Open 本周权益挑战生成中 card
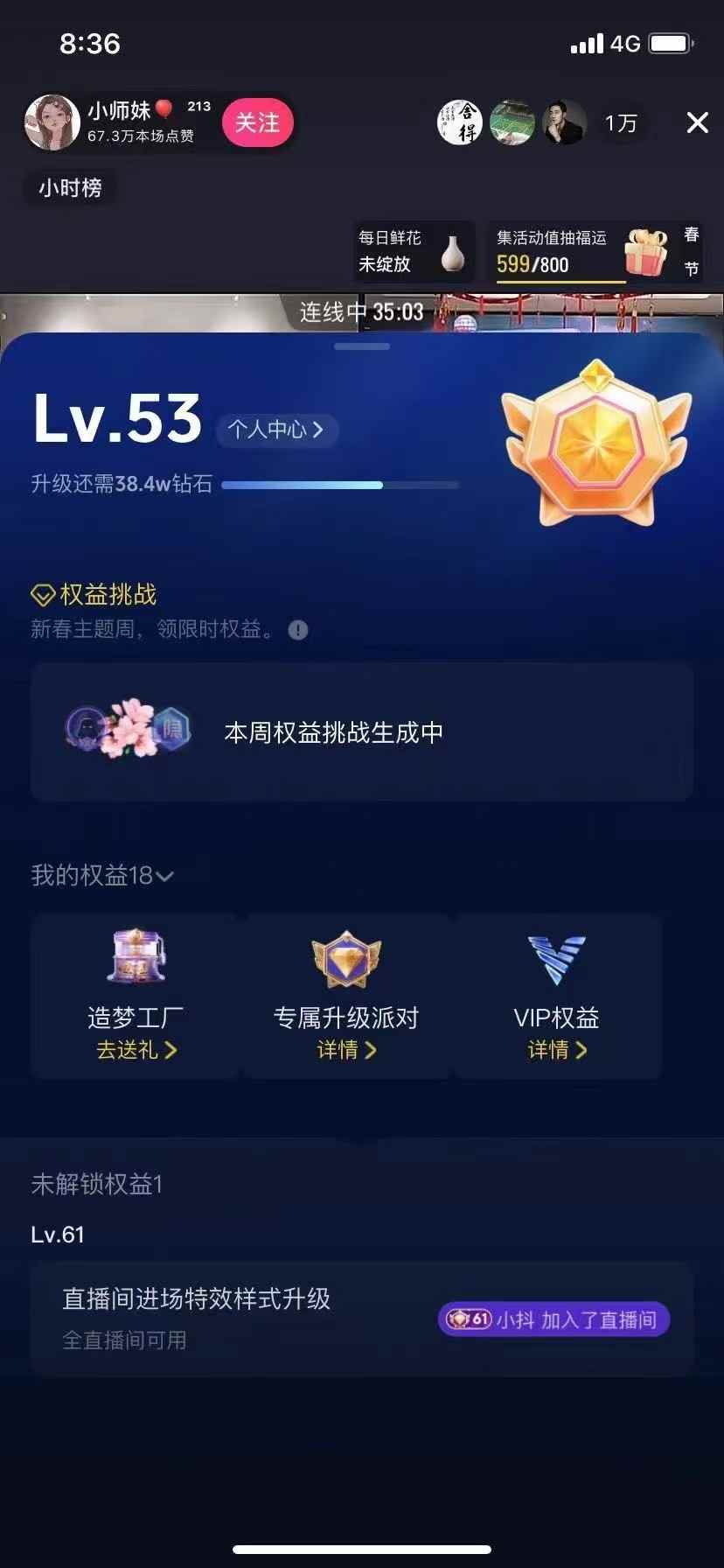The image size is (724, 1568). pos(362,732)
